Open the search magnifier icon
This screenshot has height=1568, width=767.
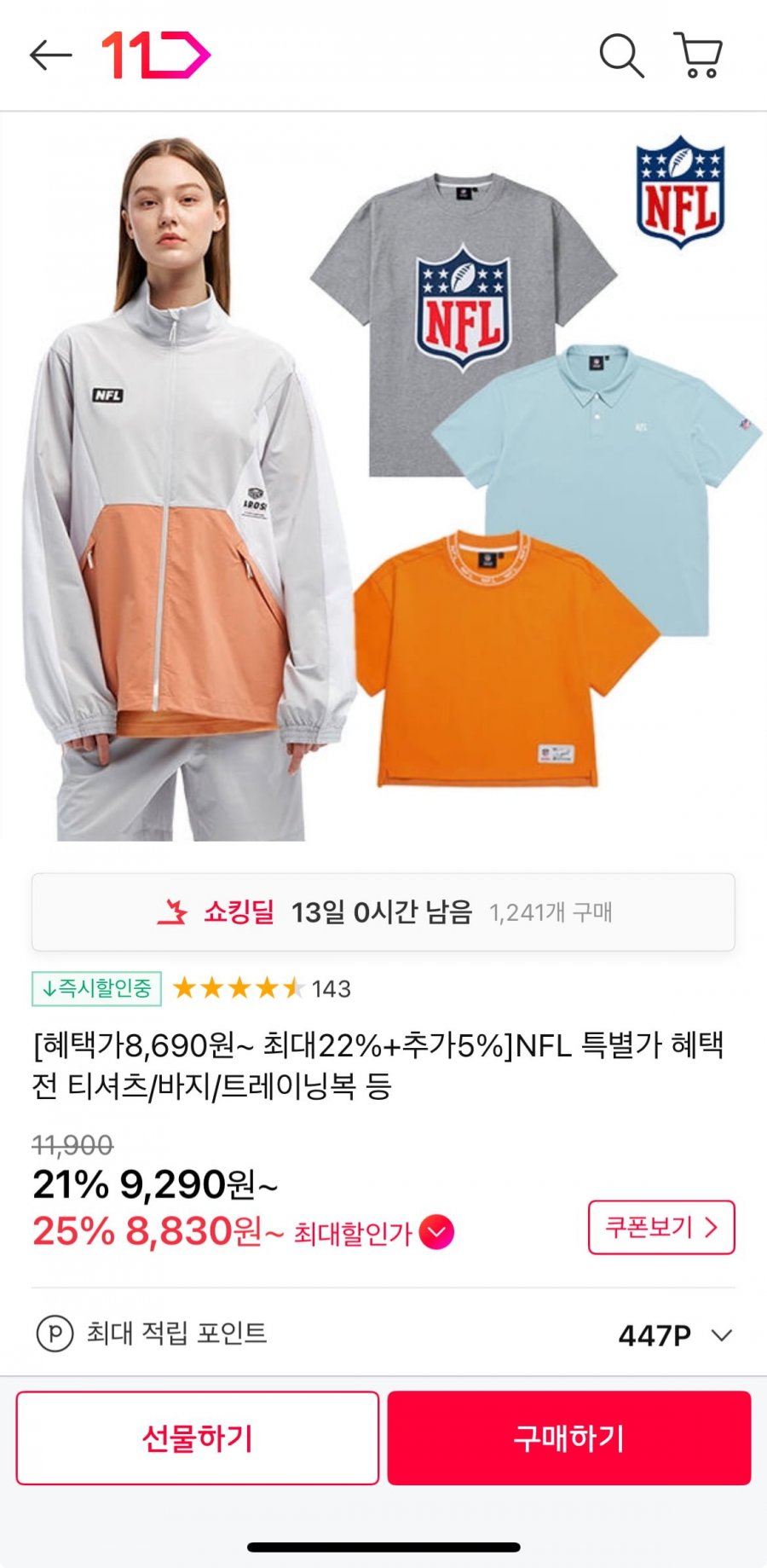click(620, 56)
